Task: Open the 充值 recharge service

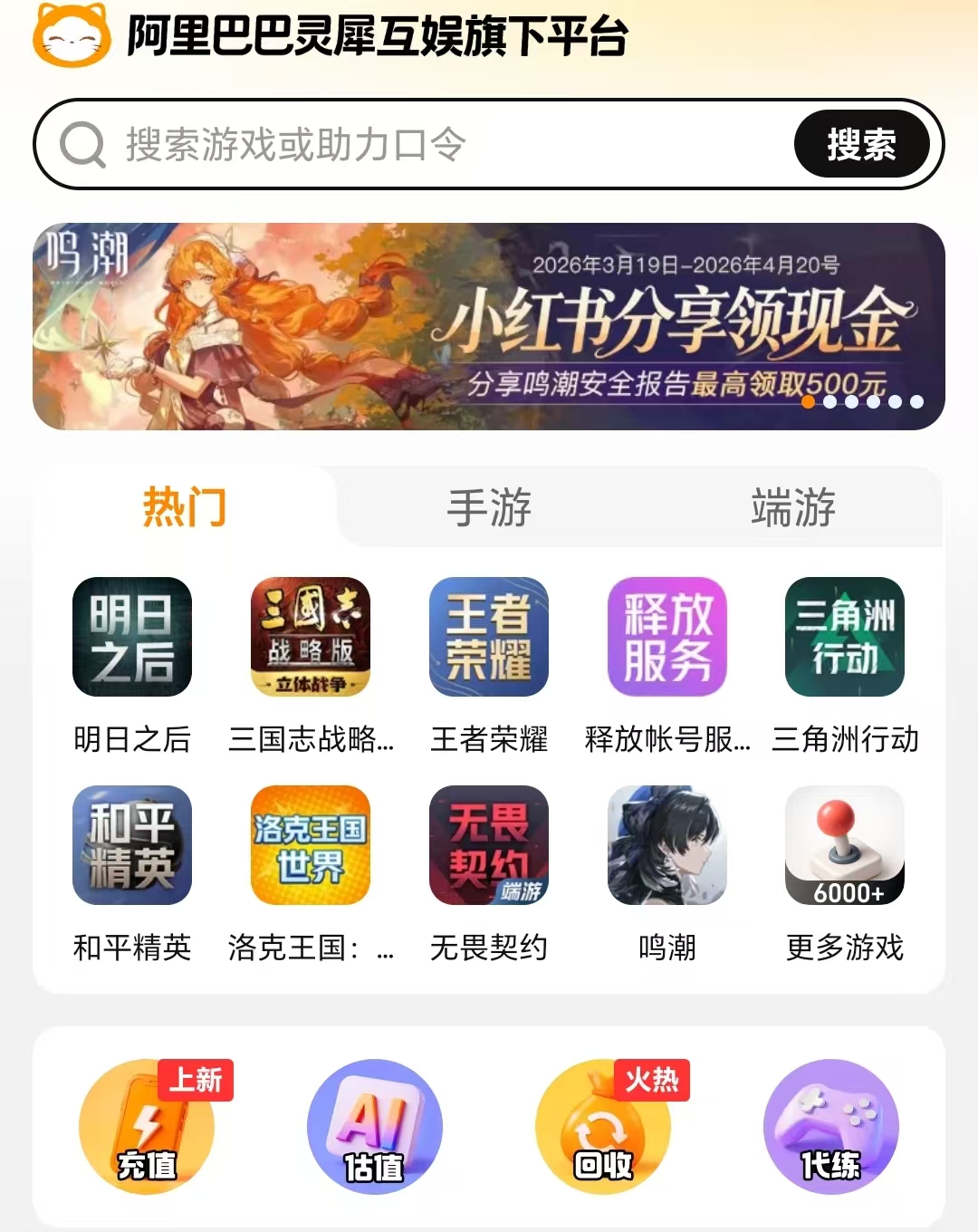Action: tap(147, 1127)
